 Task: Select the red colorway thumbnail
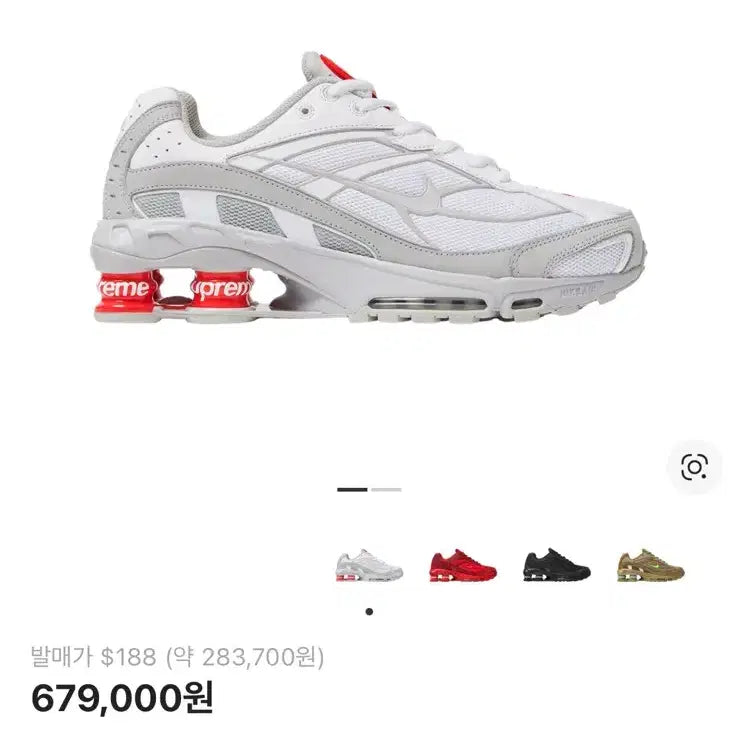pyautogui.click(x=462, y=565)
